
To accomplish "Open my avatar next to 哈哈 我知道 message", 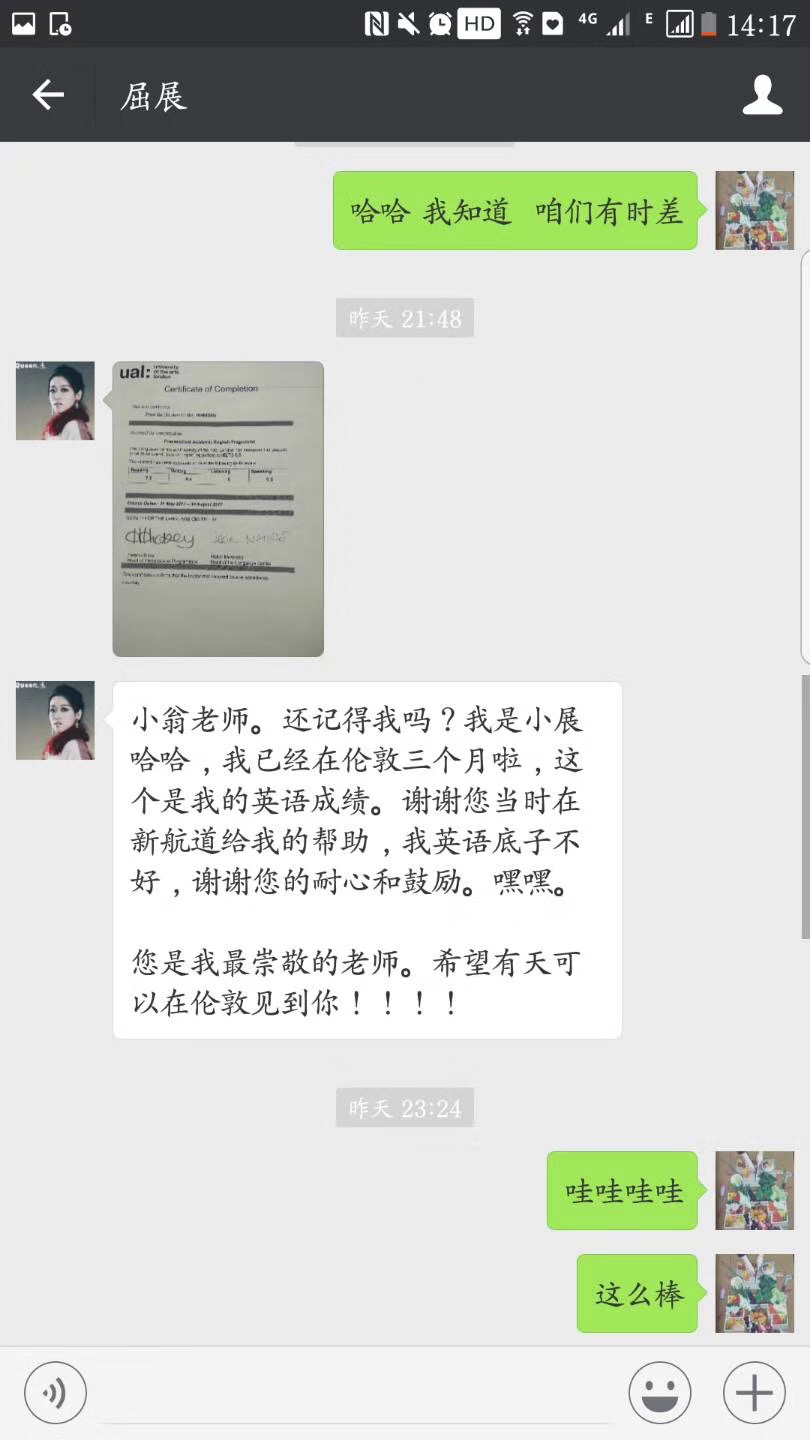I will [755, 211].
